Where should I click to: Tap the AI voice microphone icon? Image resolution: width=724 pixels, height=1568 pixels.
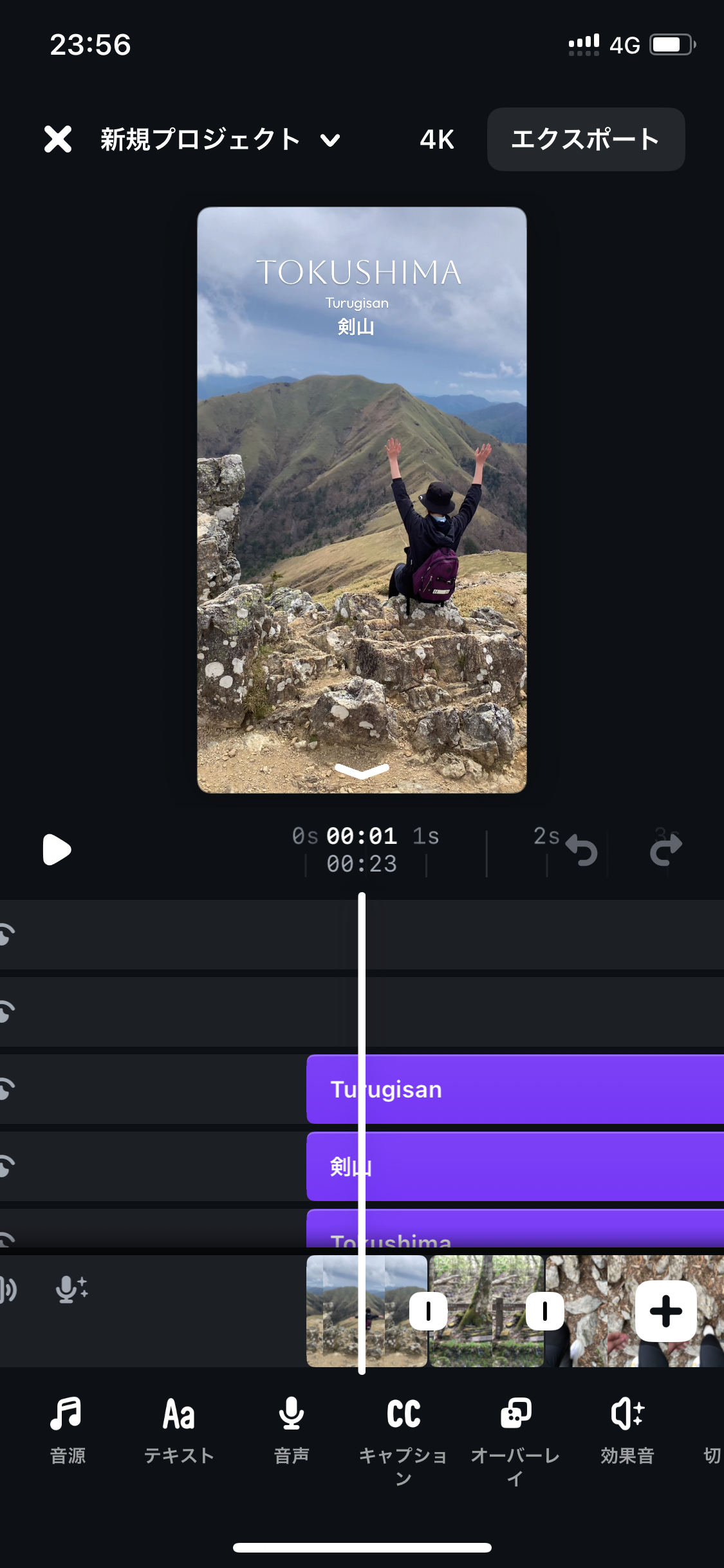coord(71,1289)
